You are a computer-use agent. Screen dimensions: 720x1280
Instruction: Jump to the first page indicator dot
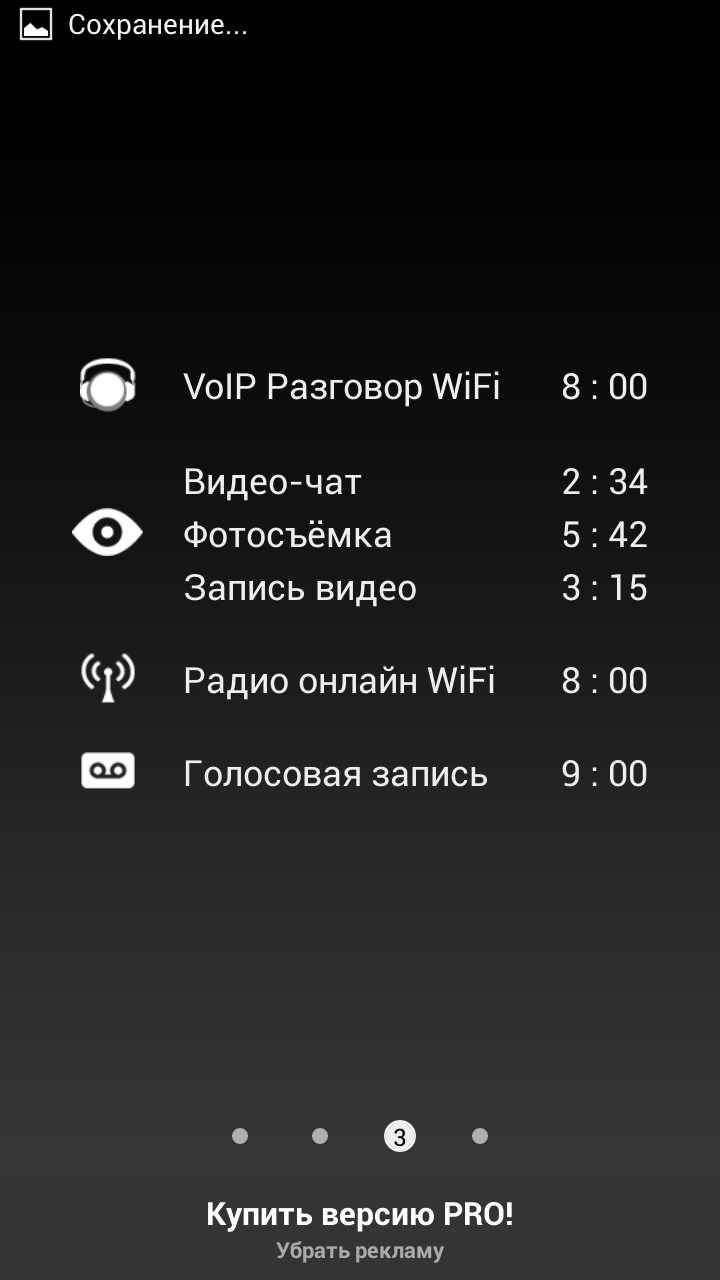pyautogui.click(x=240, y=1136)
